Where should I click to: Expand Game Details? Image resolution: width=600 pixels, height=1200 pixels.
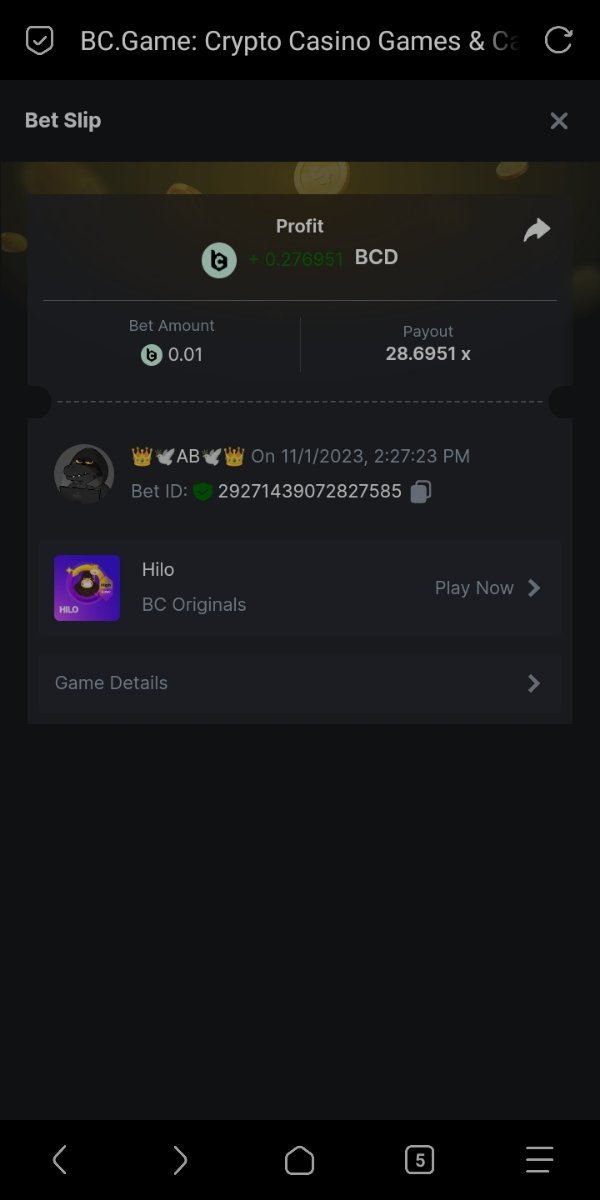299,683
